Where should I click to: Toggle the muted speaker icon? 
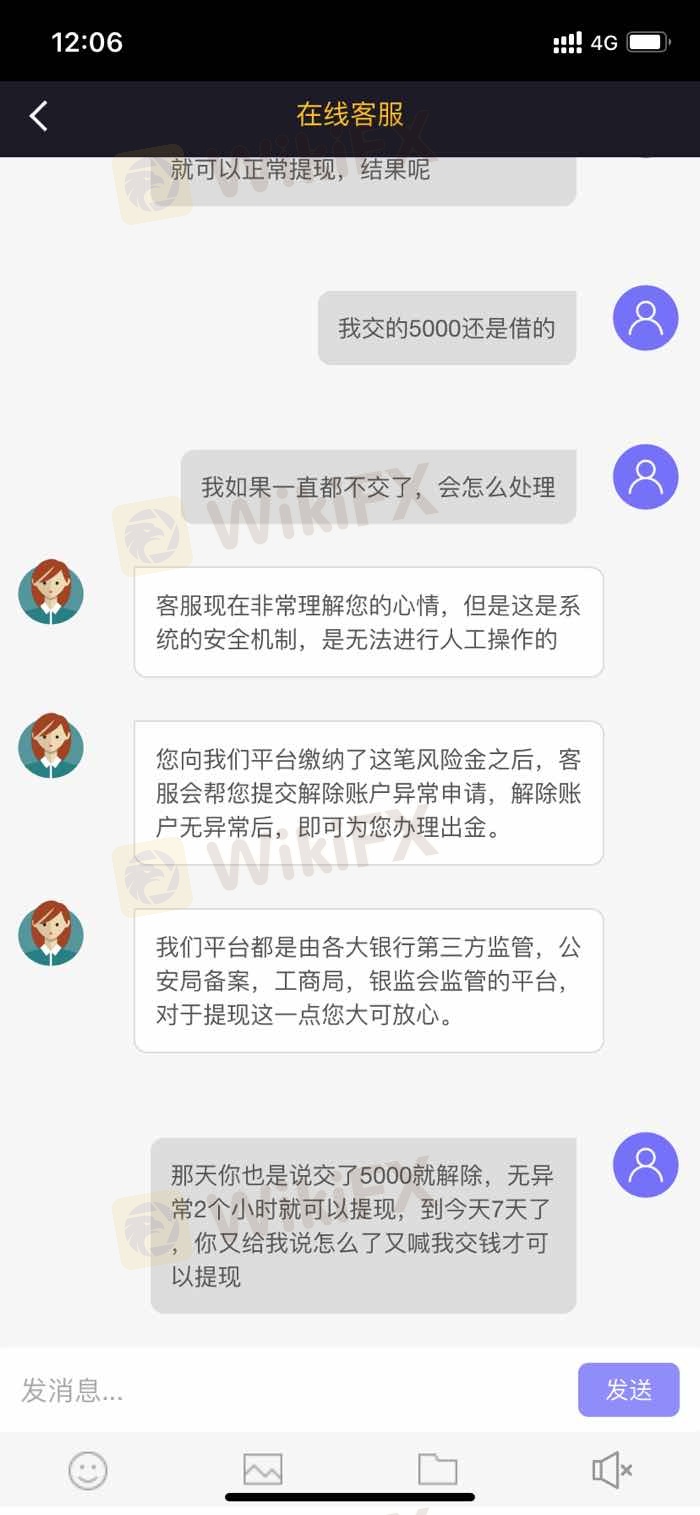click(x=611, y=1469)
